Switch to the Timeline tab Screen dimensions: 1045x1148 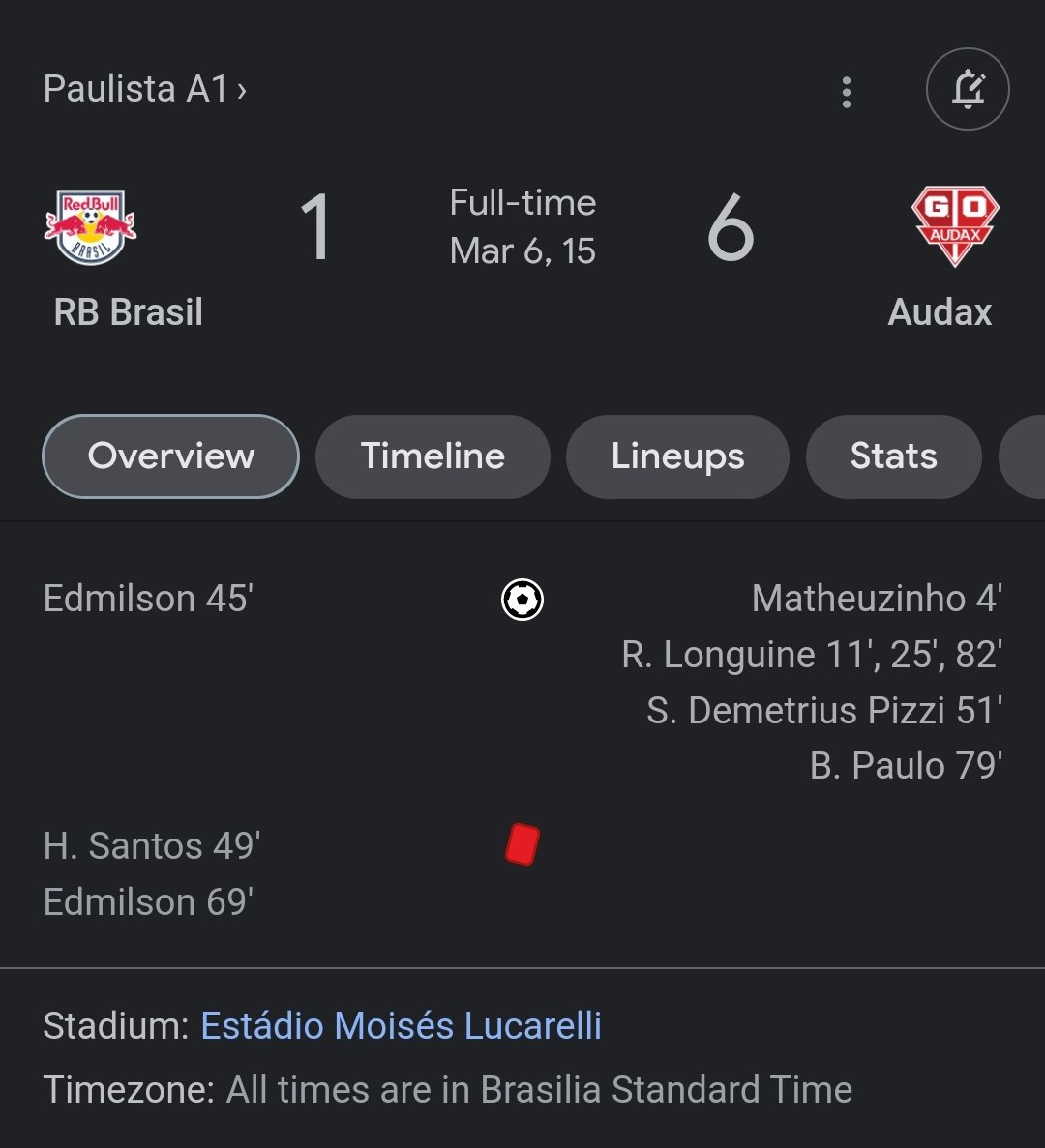[x=433, y=456]
